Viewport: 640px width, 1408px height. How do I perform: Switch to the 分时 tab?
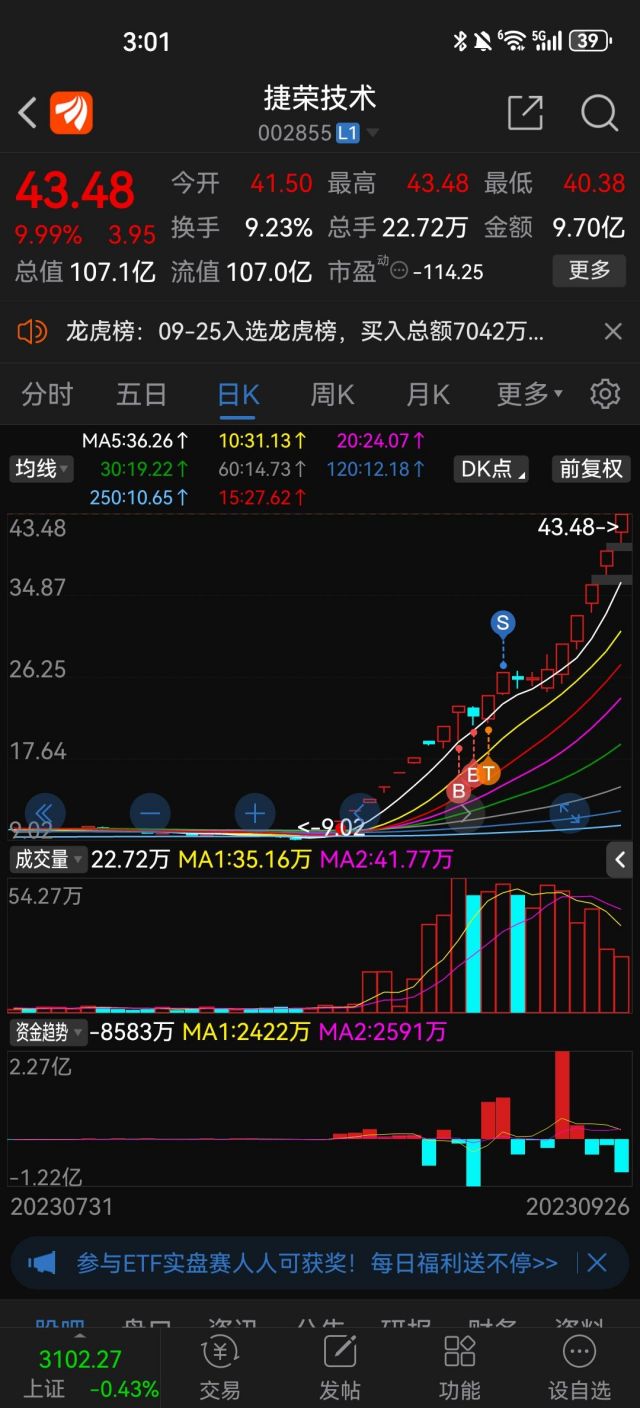point(47,394)
